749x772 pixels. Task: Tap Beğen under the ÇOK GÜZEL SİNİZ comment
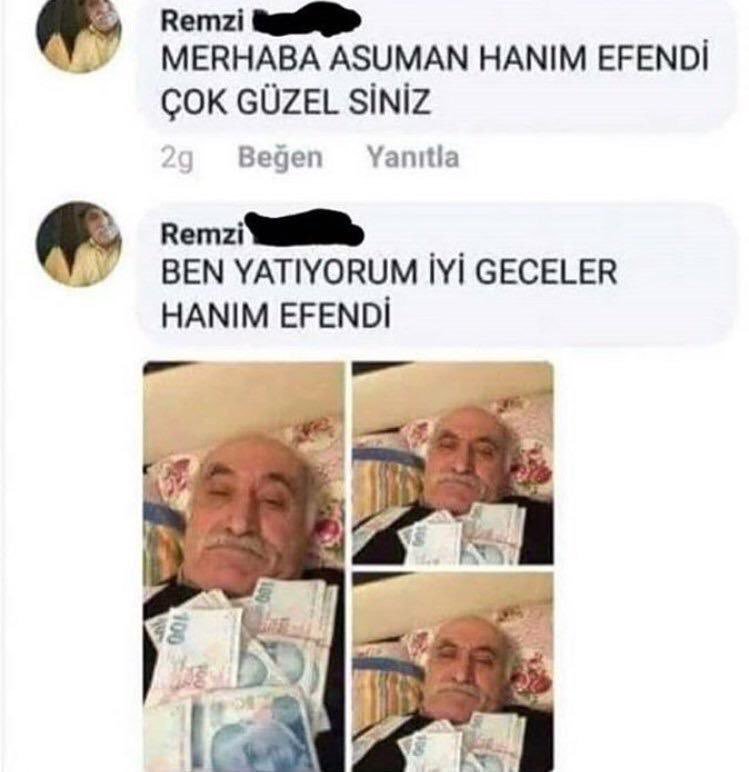(x=280, y=158)
